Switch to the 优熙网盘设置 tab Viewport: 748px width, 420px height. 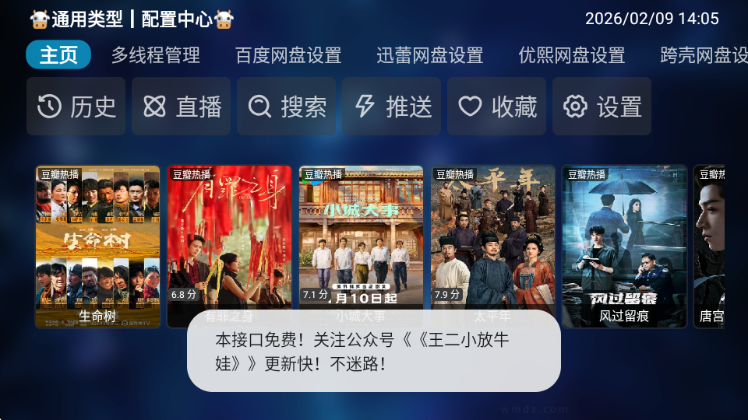click(571, 55)
